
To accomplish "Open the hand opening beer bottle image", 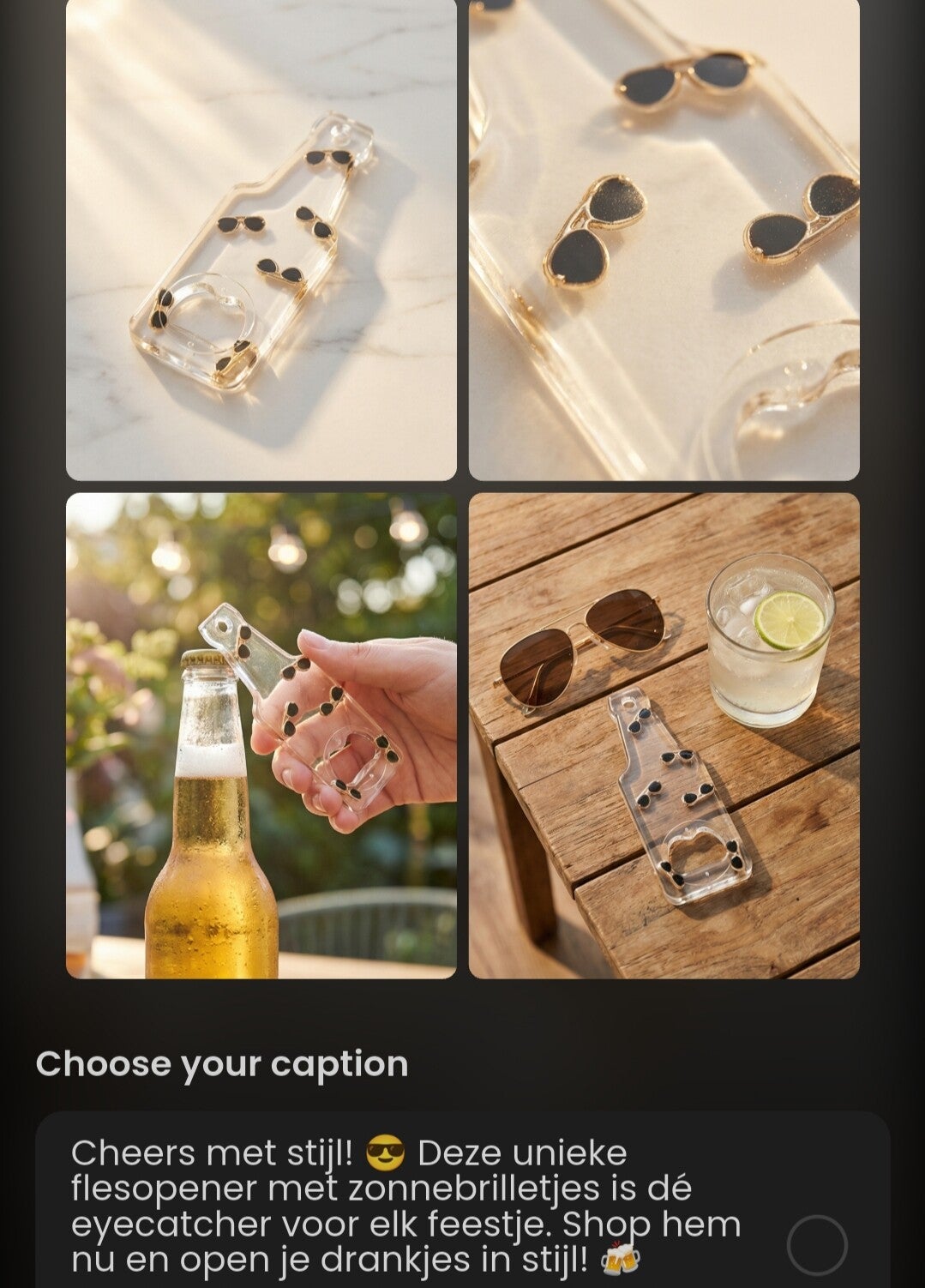I will coord(261,735).
